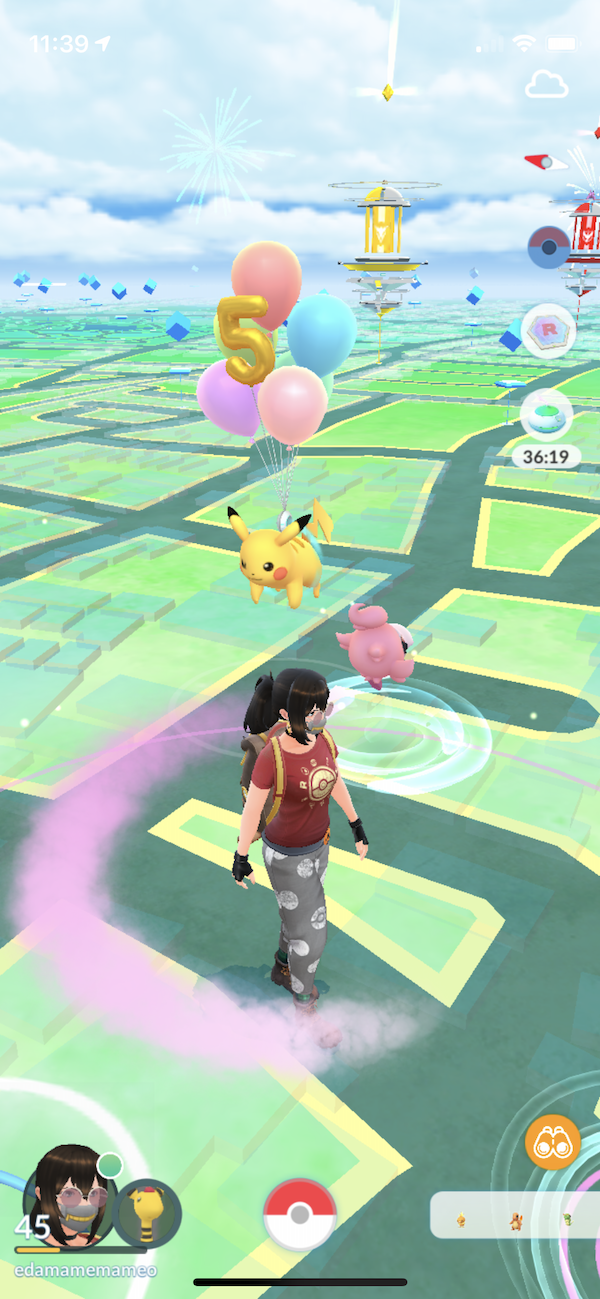Tap the balloon Pikachu to encounter it
Image resolution: width=600 pixels, height=1299 pixels.
(x=279, y=555)
